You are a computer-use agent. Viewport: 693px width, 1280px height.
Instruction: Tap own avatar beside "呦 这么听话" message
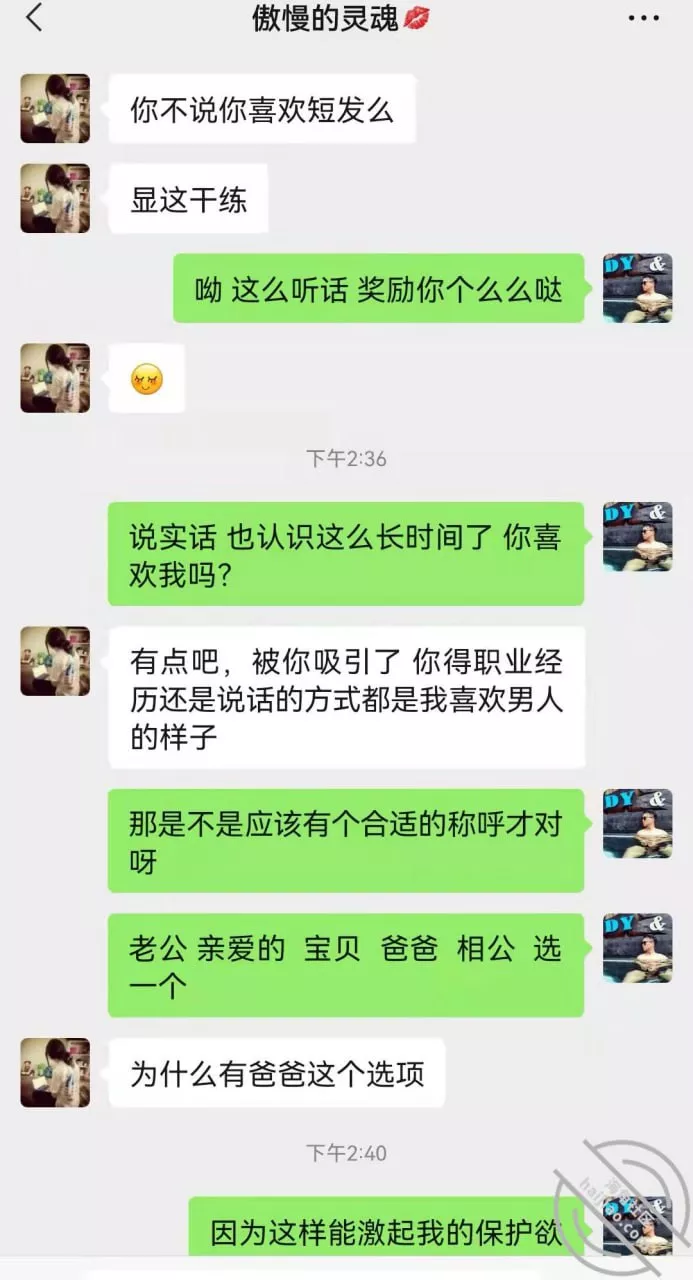pos(637,288)
